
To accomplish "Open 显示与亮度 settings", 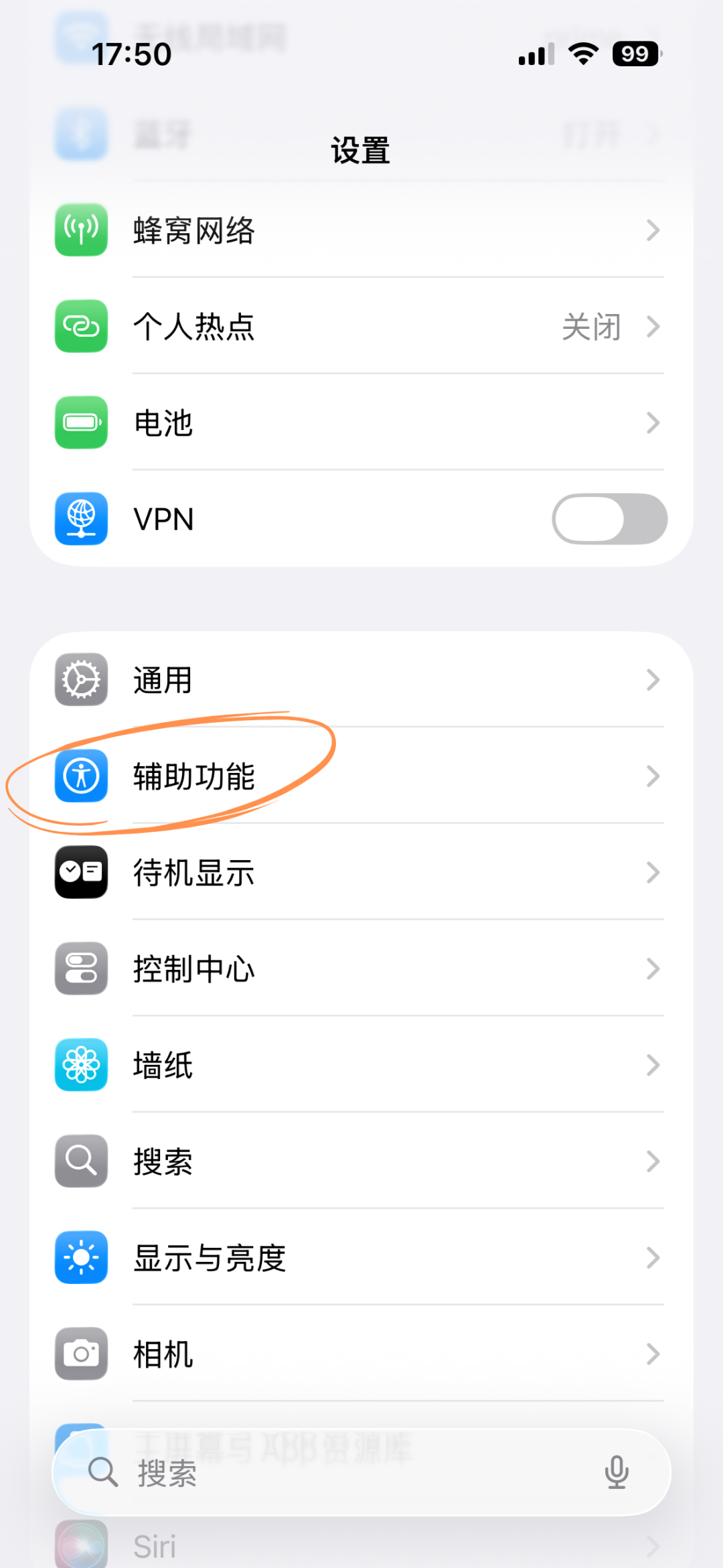I will coord(361,1259).
